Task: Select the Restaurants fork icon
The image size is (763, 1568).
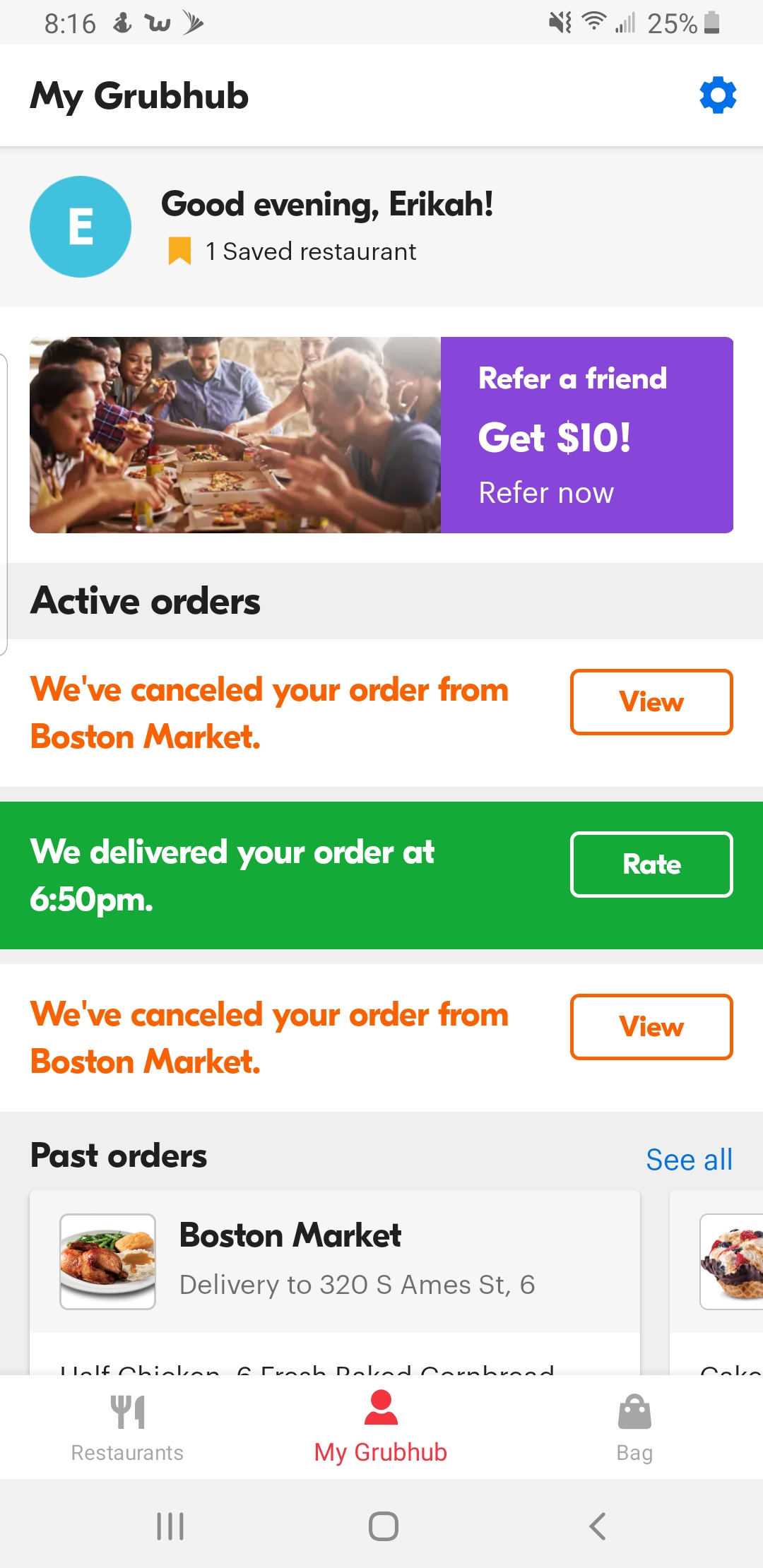Action: coord(127,1413)
